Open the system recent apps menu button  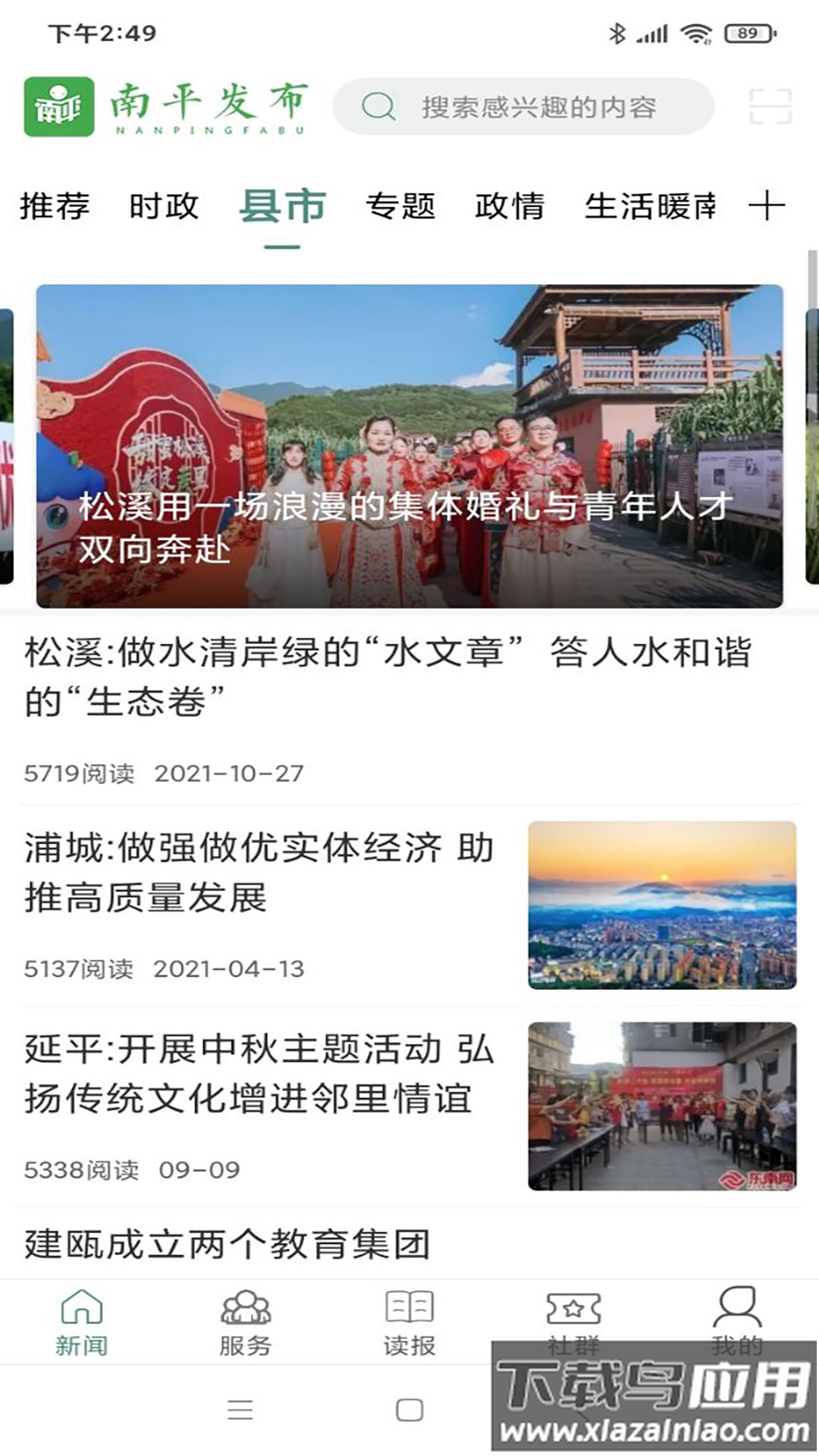[240, 1410]
